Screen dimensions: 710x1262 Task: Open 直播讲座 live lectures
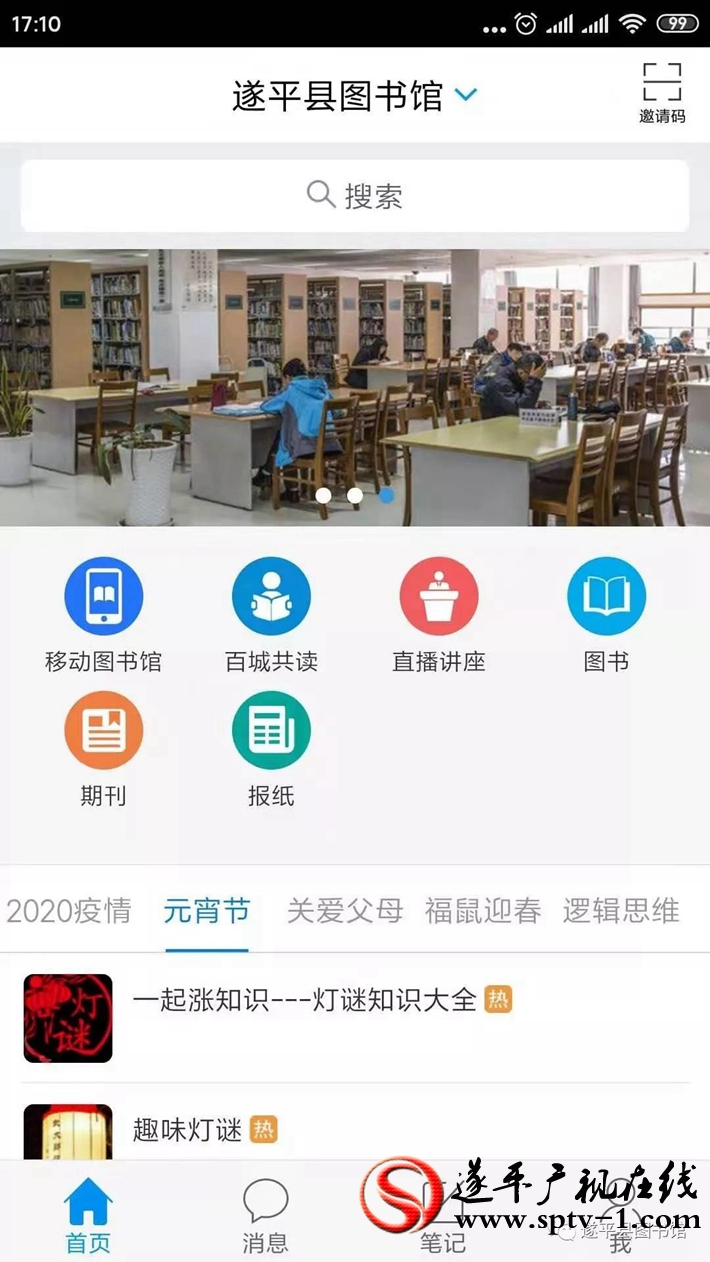point(439,615)
